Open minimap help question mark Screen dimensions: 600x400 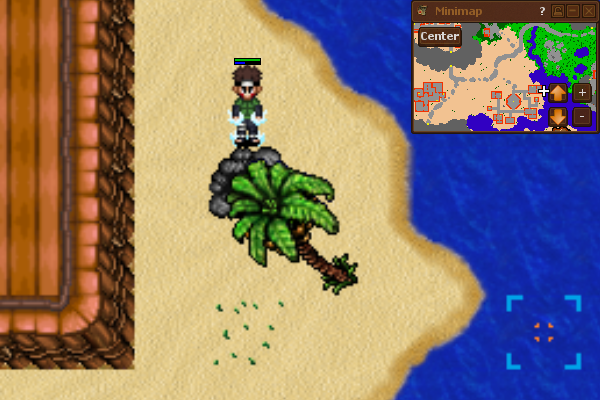point(542,10)
